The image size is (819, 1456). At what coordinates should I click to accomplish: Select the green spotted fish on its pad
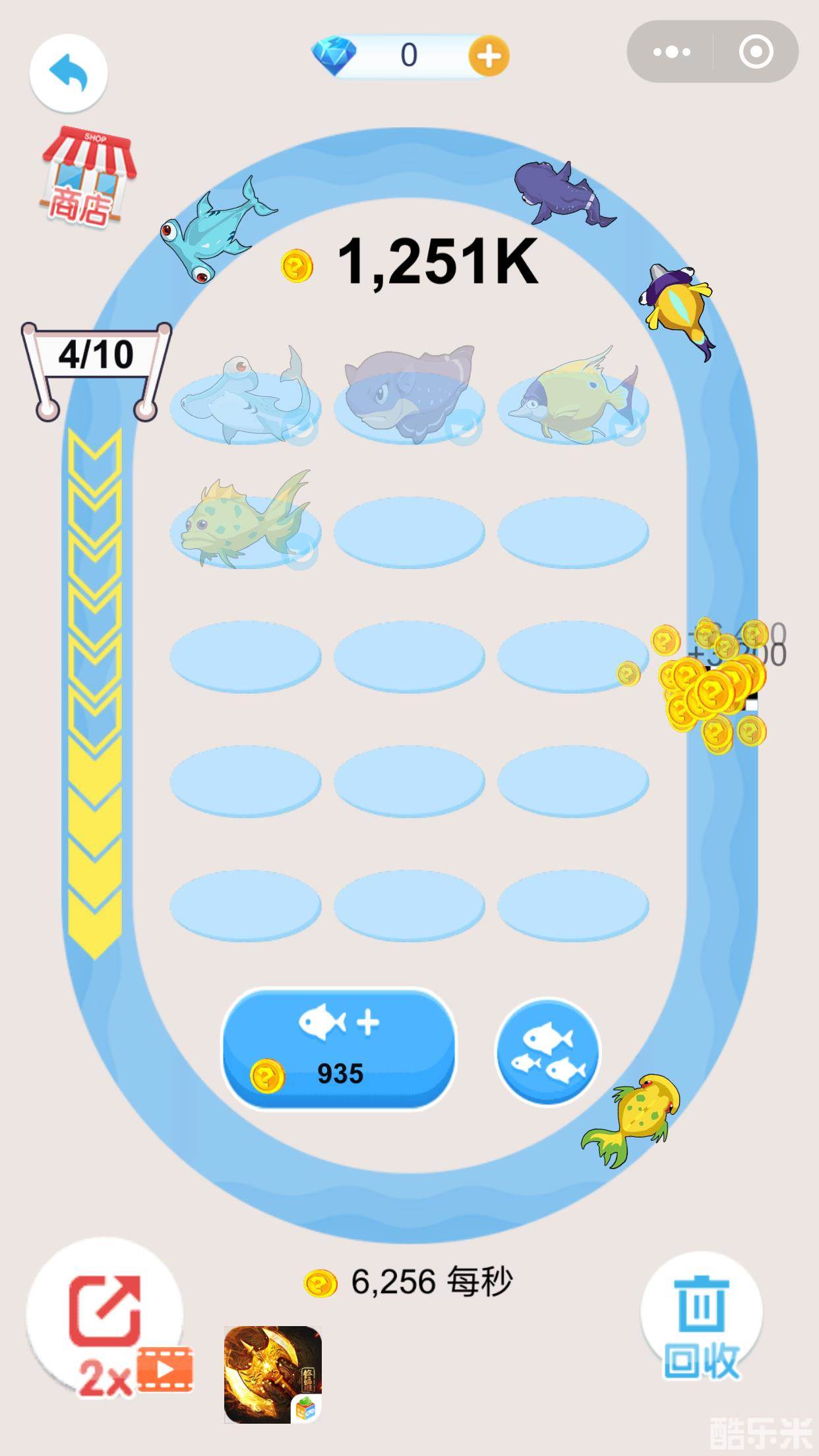(x=245, y=521)
